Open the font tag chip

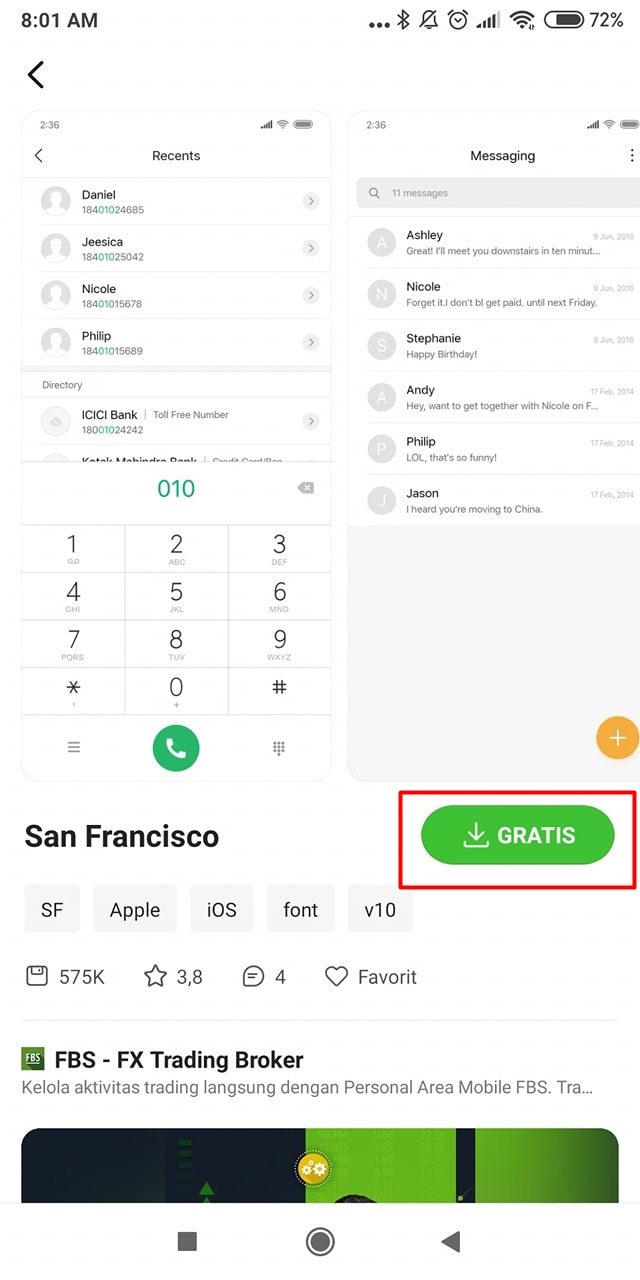(x=300, y=909)
